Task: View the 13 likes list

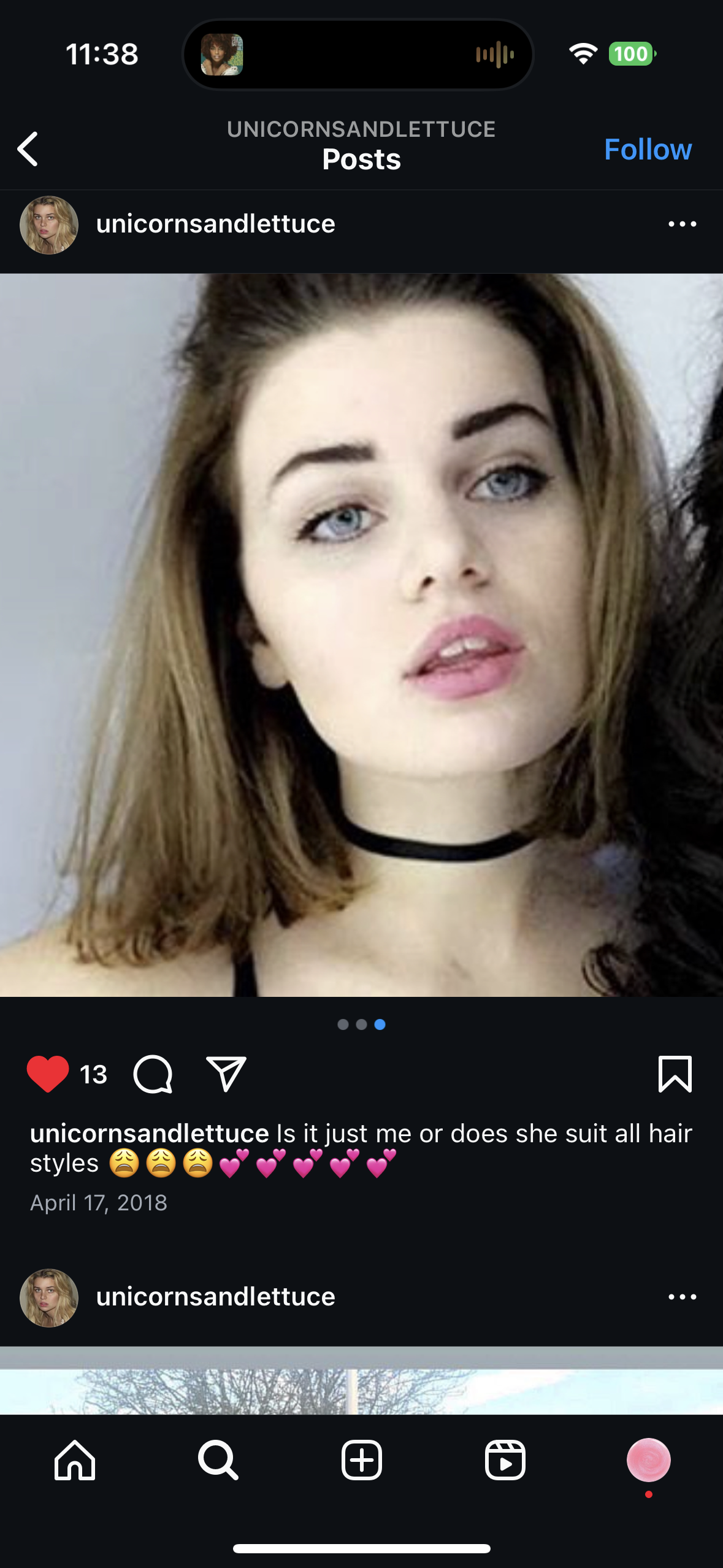Action: pyautogui.click(x=93, y=1074)
